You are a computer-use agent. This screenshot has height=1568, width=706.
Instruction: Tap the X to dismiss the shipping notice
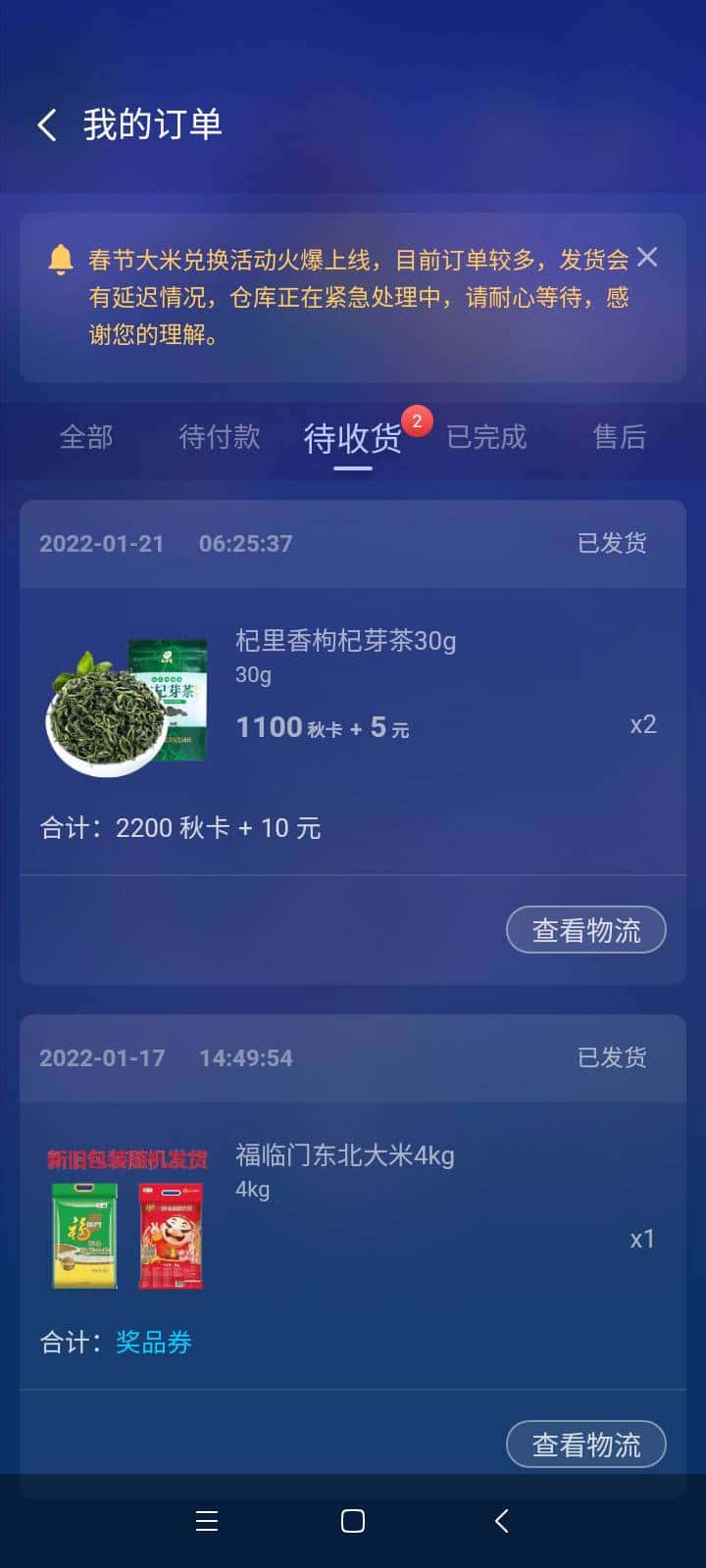647,258
